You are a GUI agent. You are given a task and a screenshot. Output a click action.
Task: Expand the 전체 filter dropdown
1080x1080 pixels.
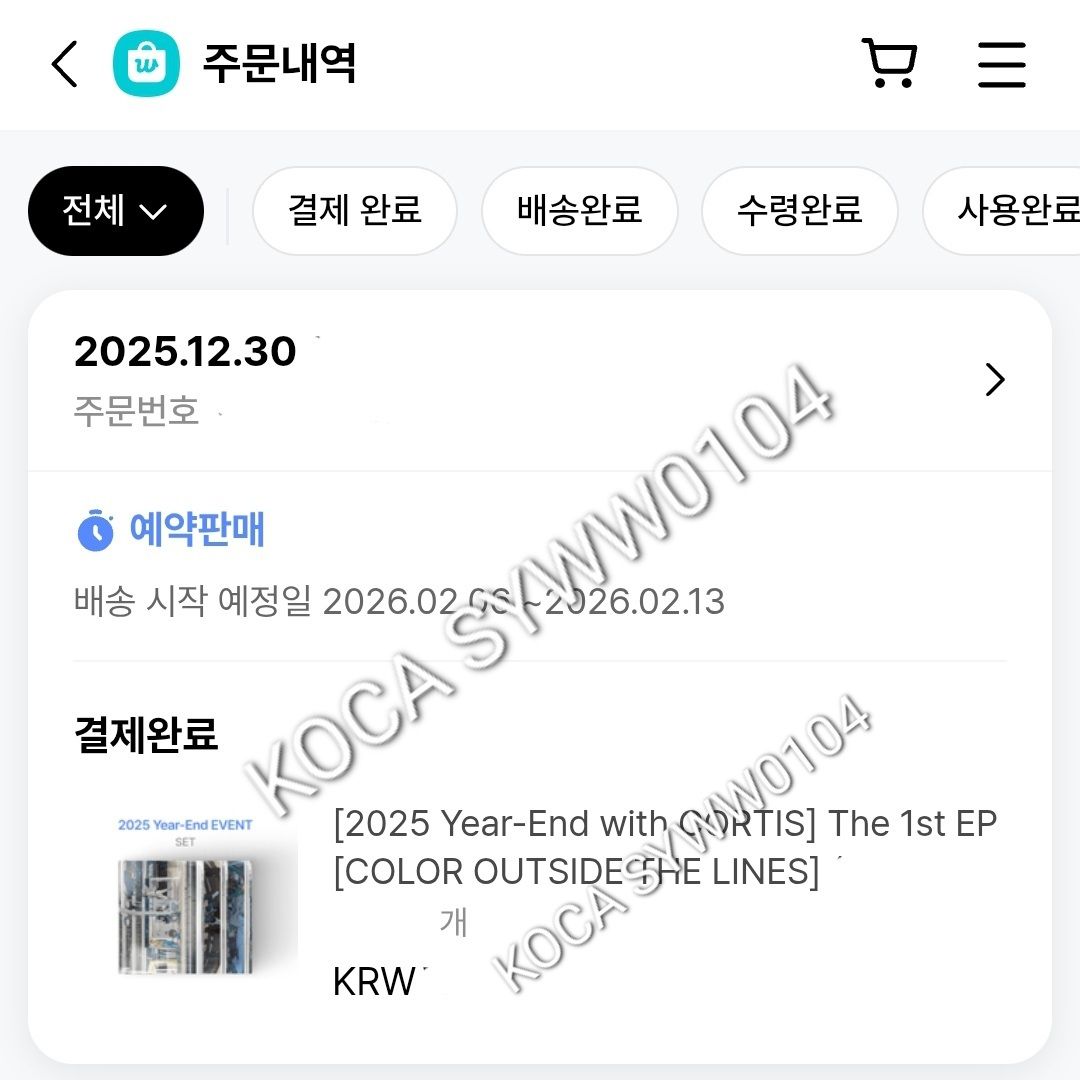[115, 211]
